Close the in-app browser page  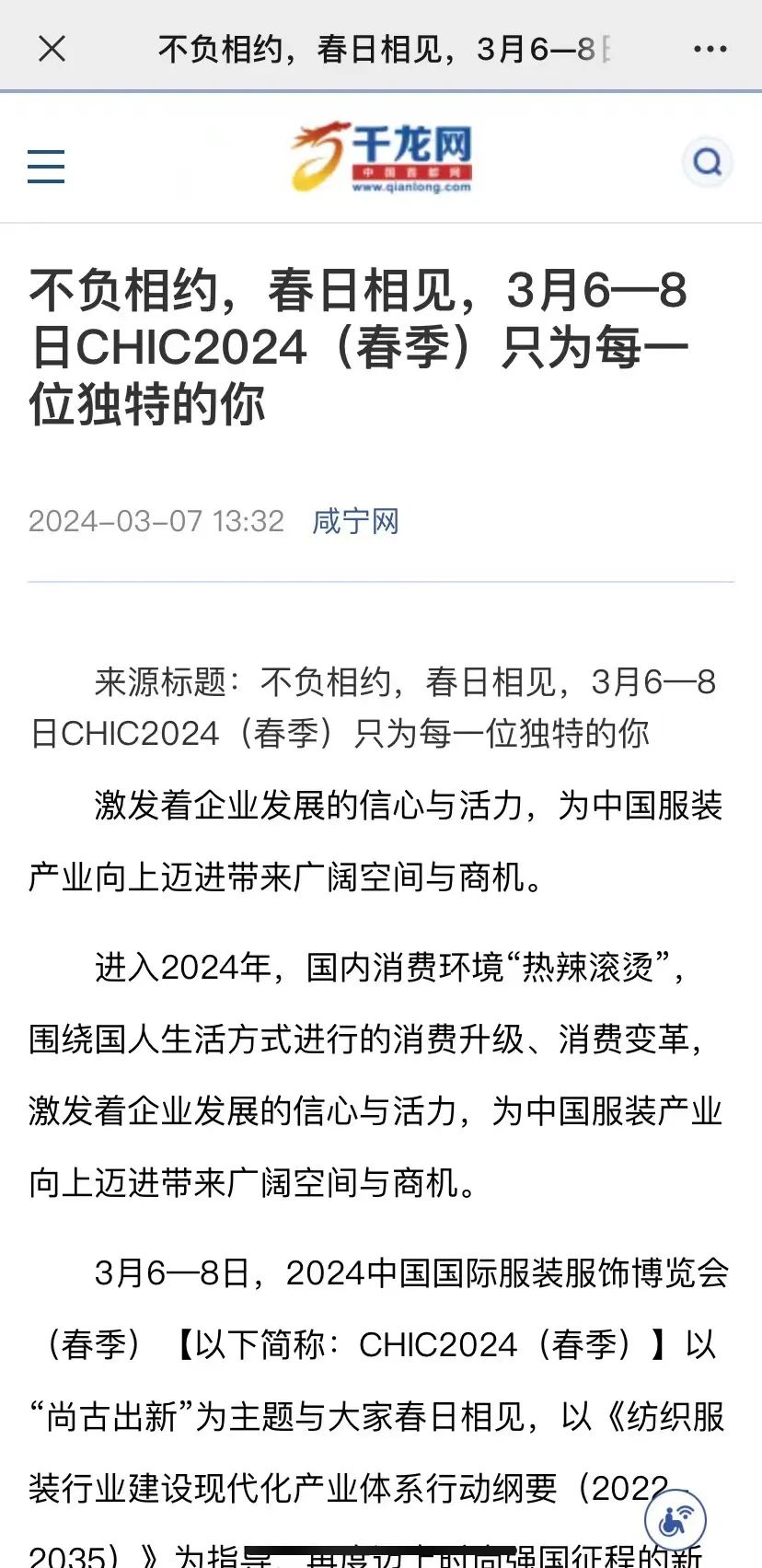(x=52, y=48)
